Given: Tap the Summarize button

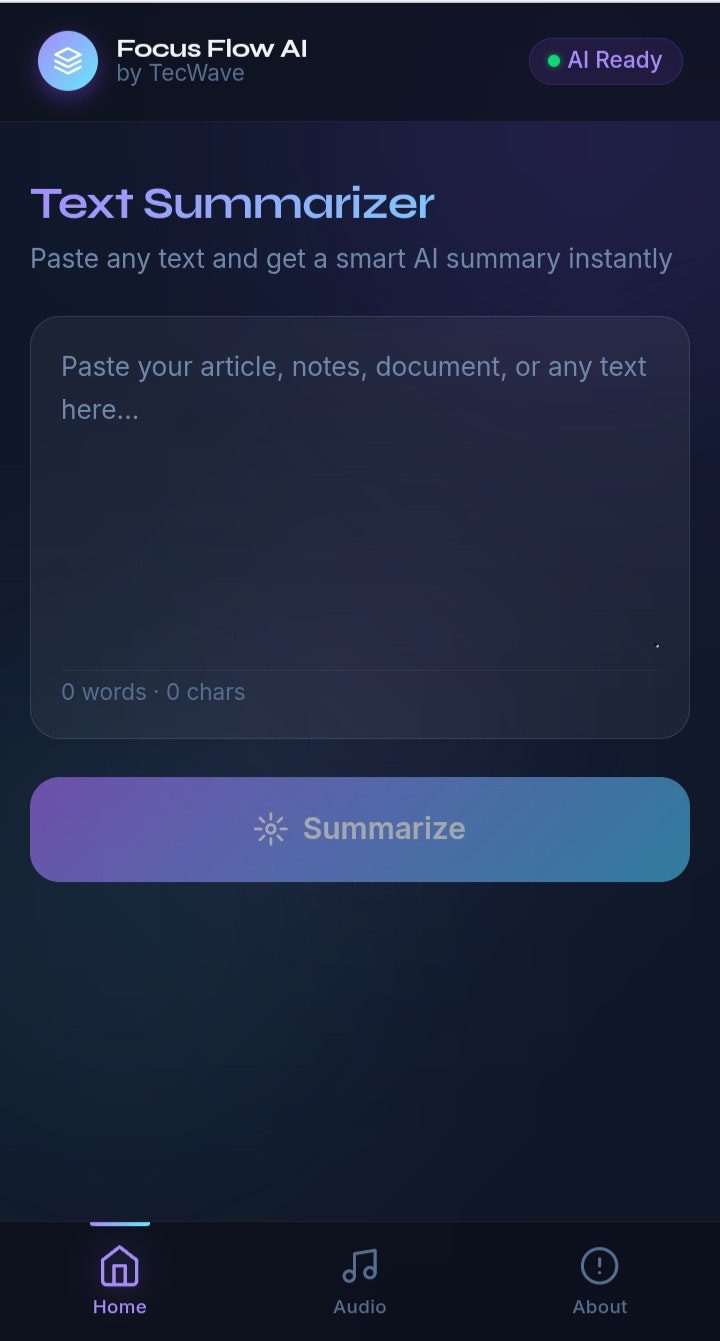Looking at the screenshot, I should tap(359, 829).
